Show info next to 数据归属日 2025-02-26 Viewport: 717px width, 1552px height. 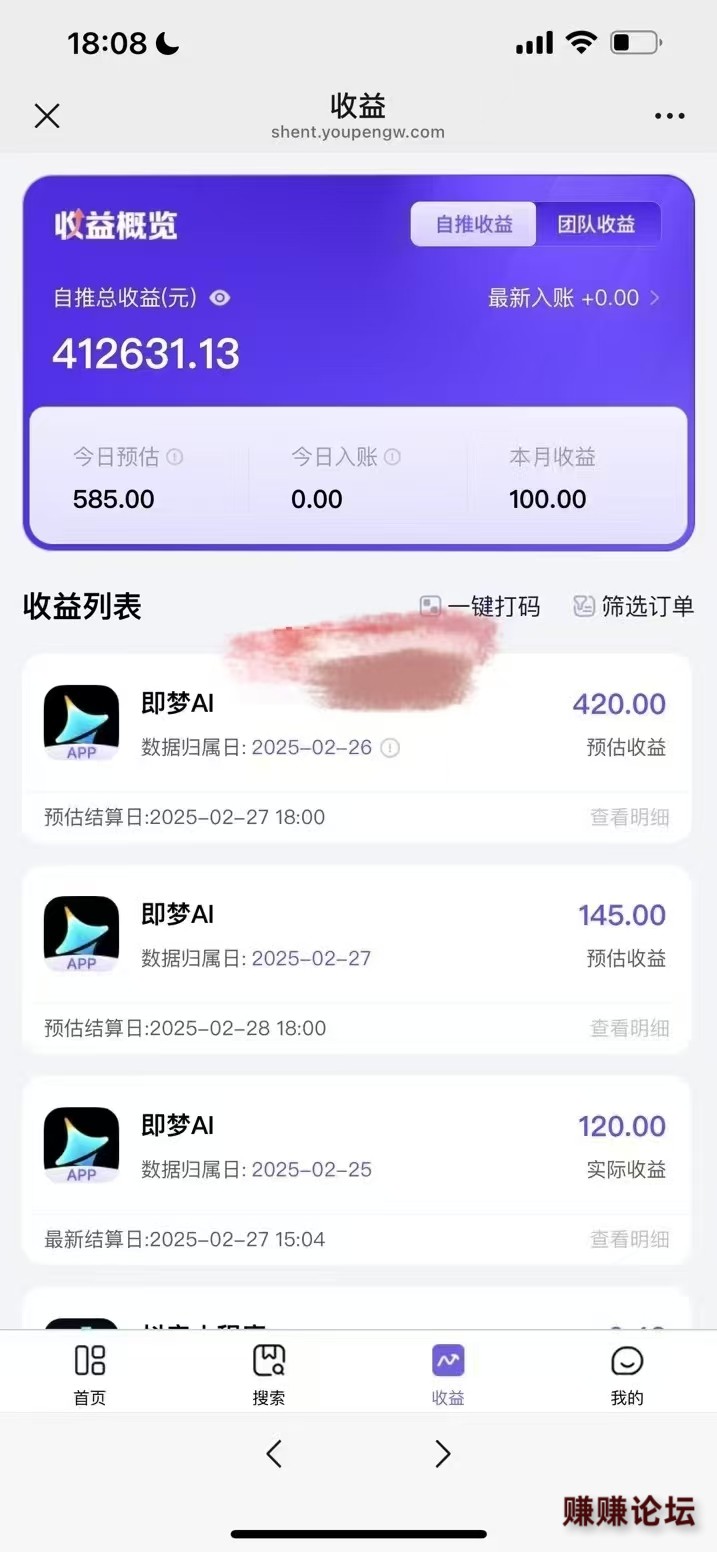[x=391, y=748]
